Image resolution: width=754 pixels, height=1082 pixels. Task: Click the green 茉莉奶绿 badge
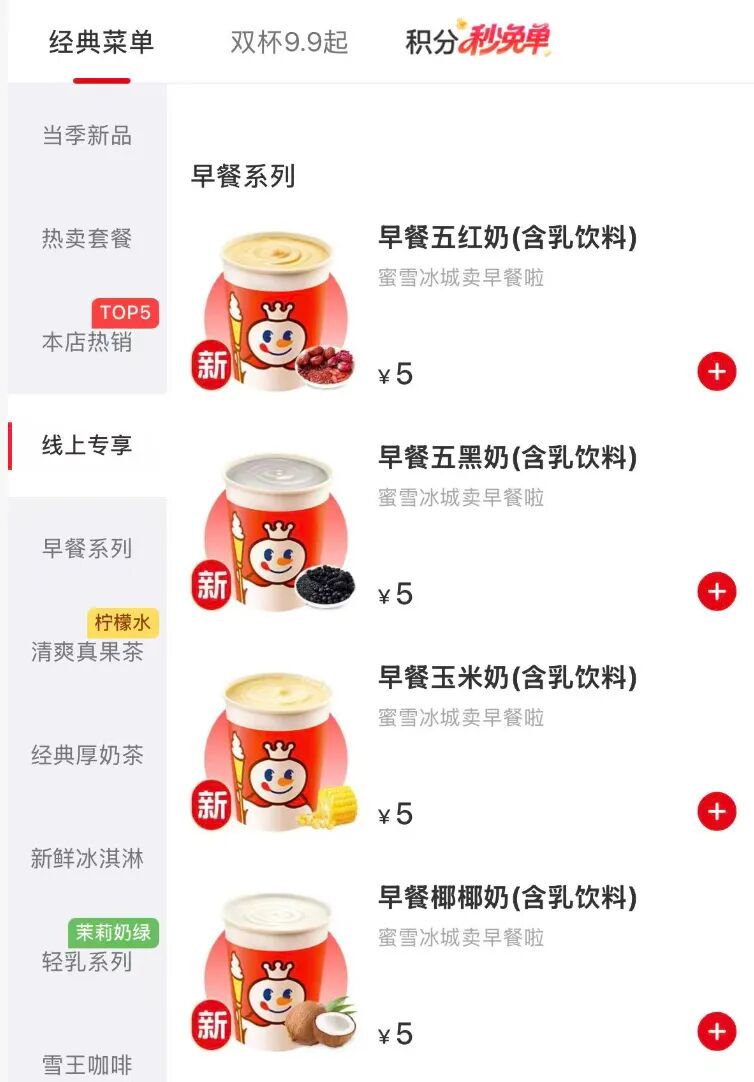[113, 931]
